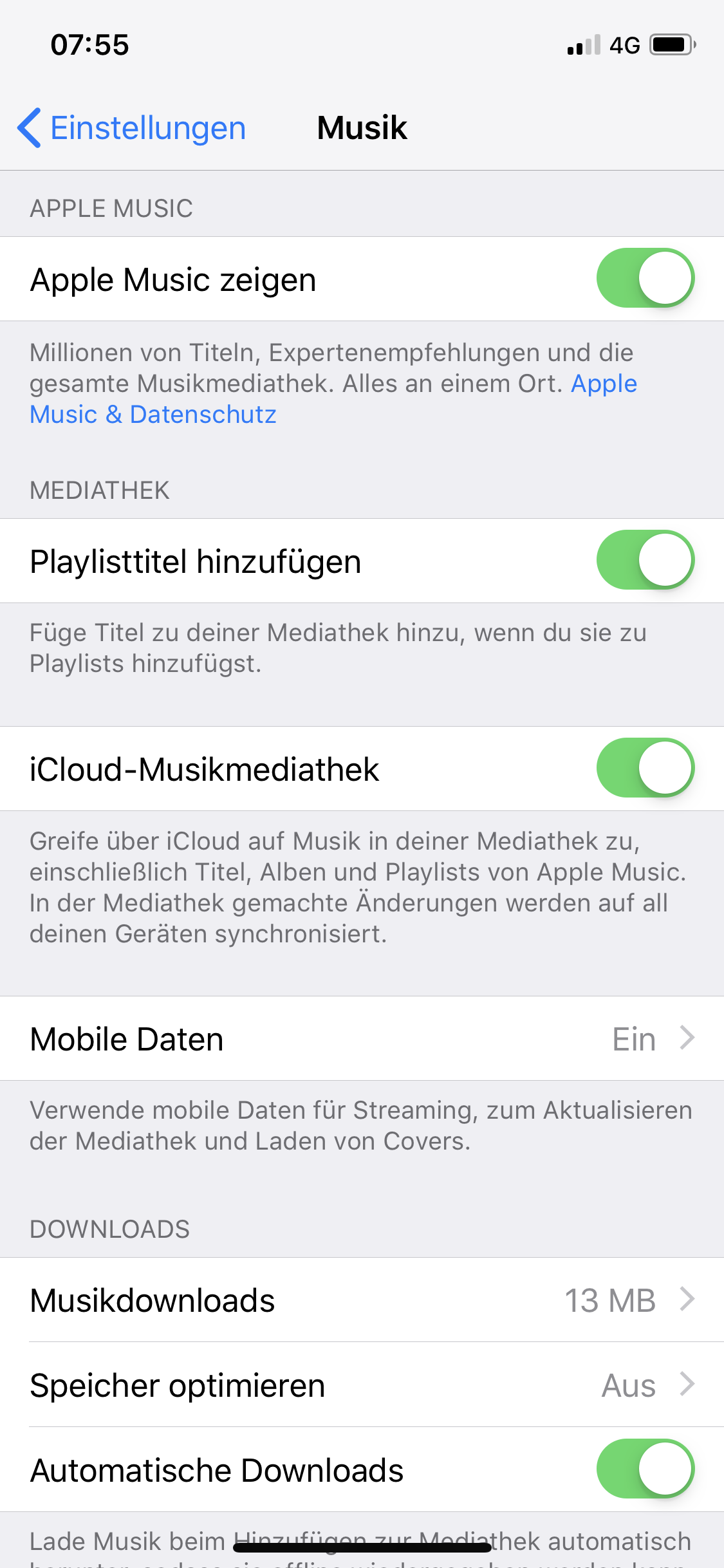Disable Playlisttitel hinzufügen switch
This screenshot has width=724, height=1568.
click(645, 560)
